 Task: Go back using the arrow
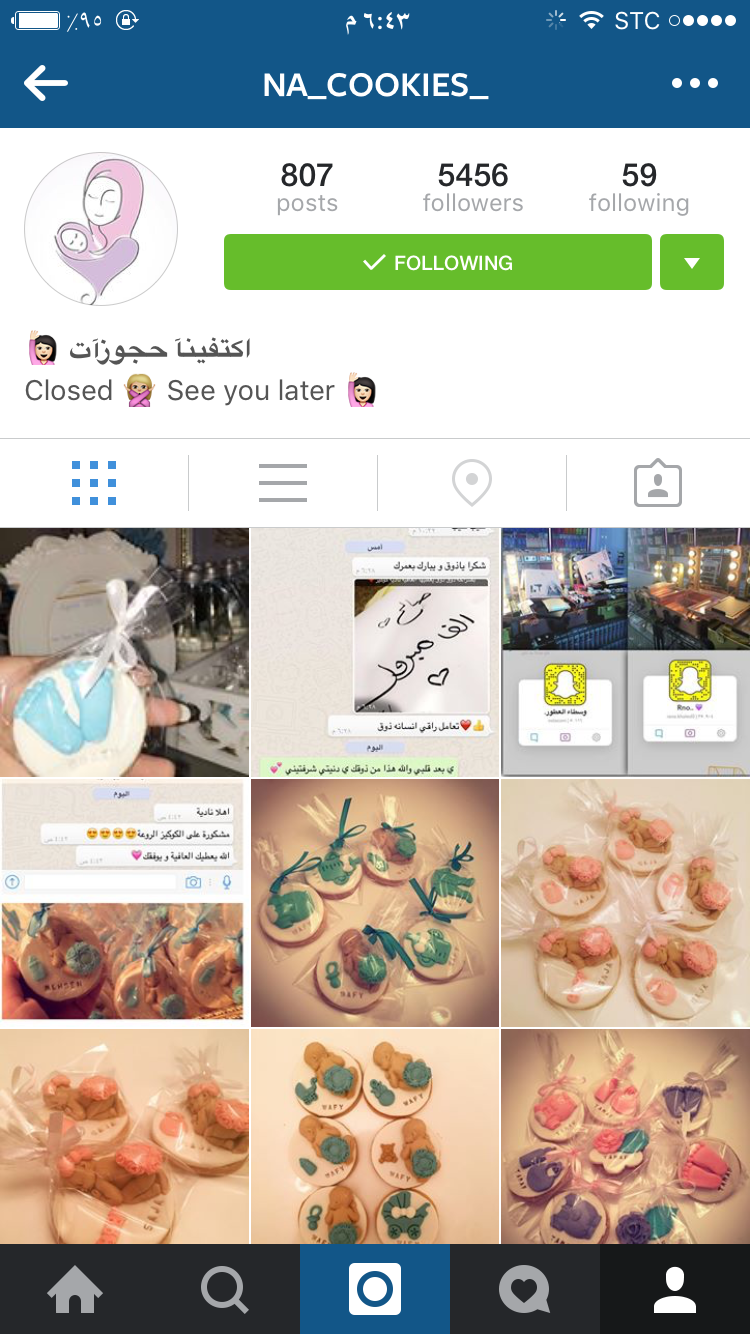pos(46,84)
